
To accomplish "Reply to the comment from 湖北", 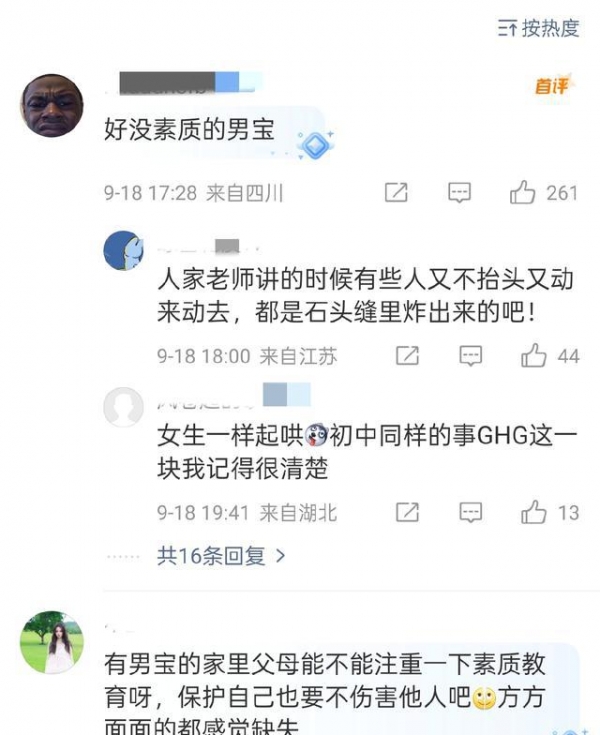I will pyautogui.click(x=471, y=513).
